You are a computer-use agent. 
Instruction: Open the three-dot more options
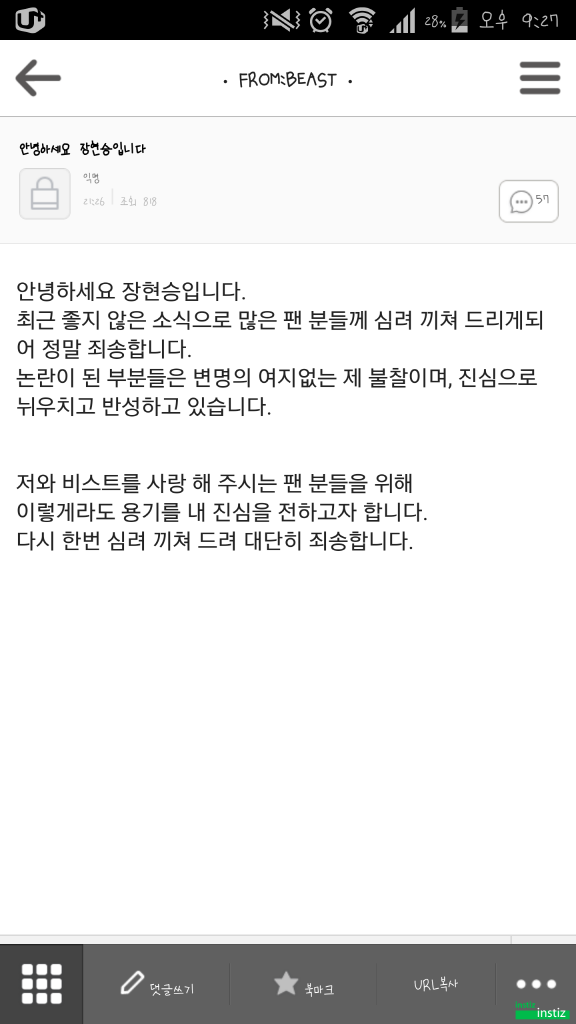(x=536, y=984)
